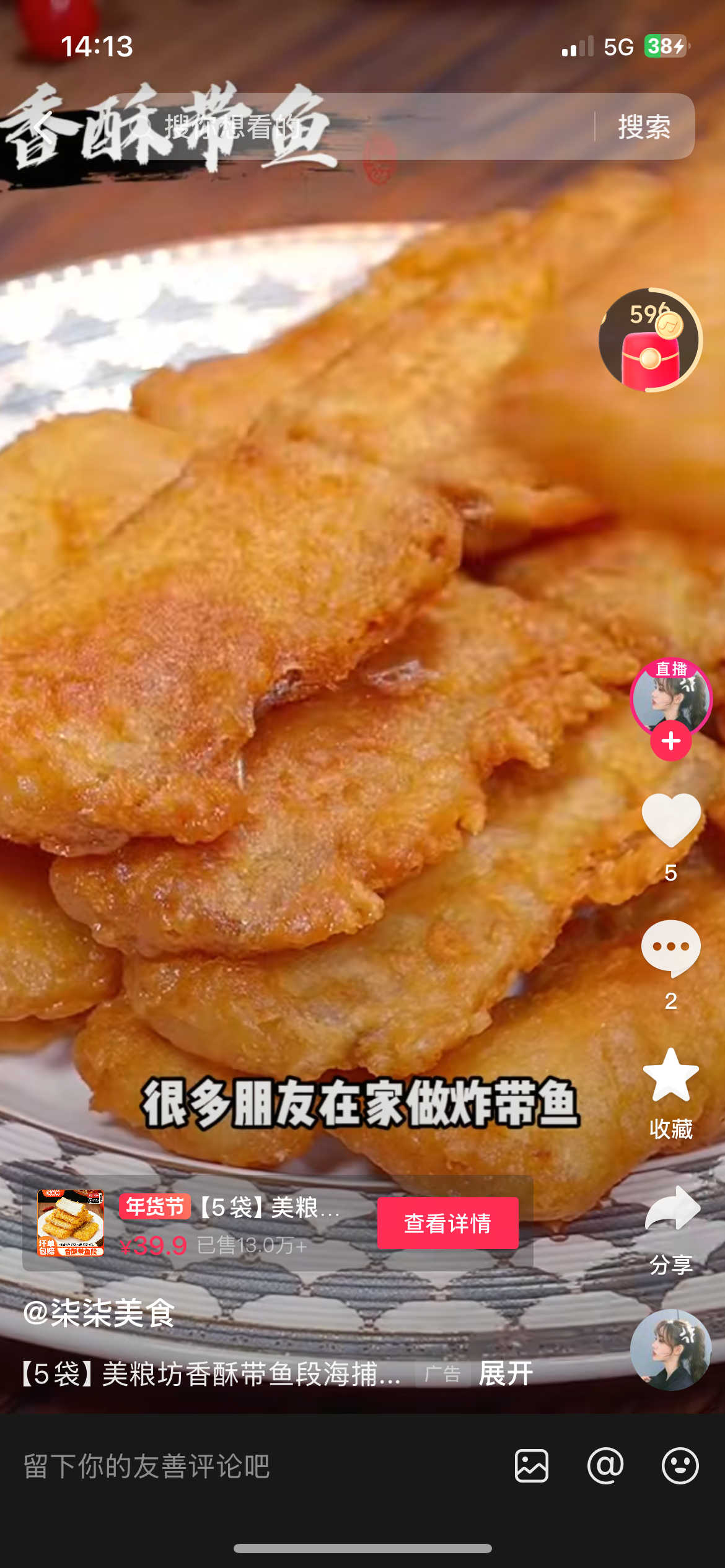
Task: Expand the description with 展开
Action: [x=506, y=1374]
